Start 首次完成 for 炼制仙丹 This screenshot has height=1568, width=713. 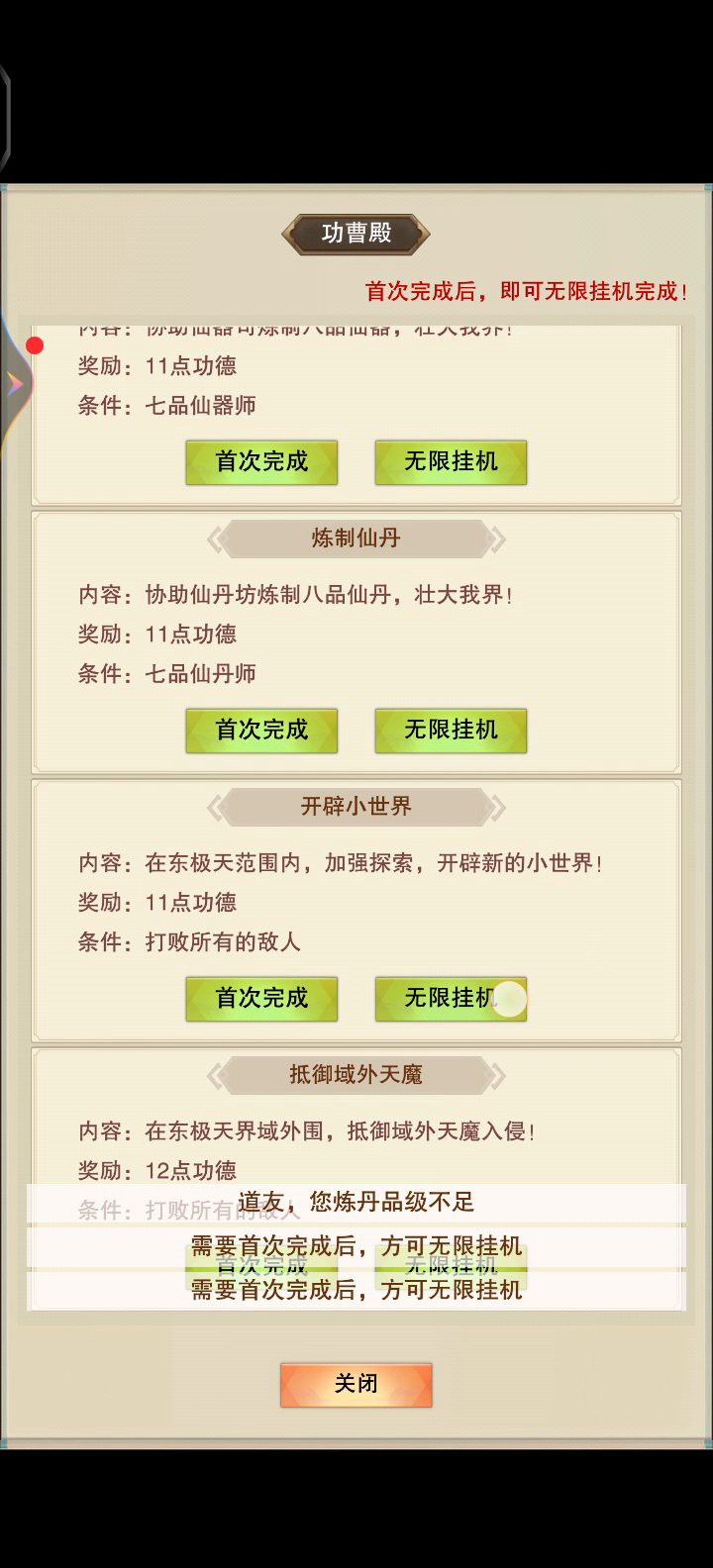coord(261,731)
